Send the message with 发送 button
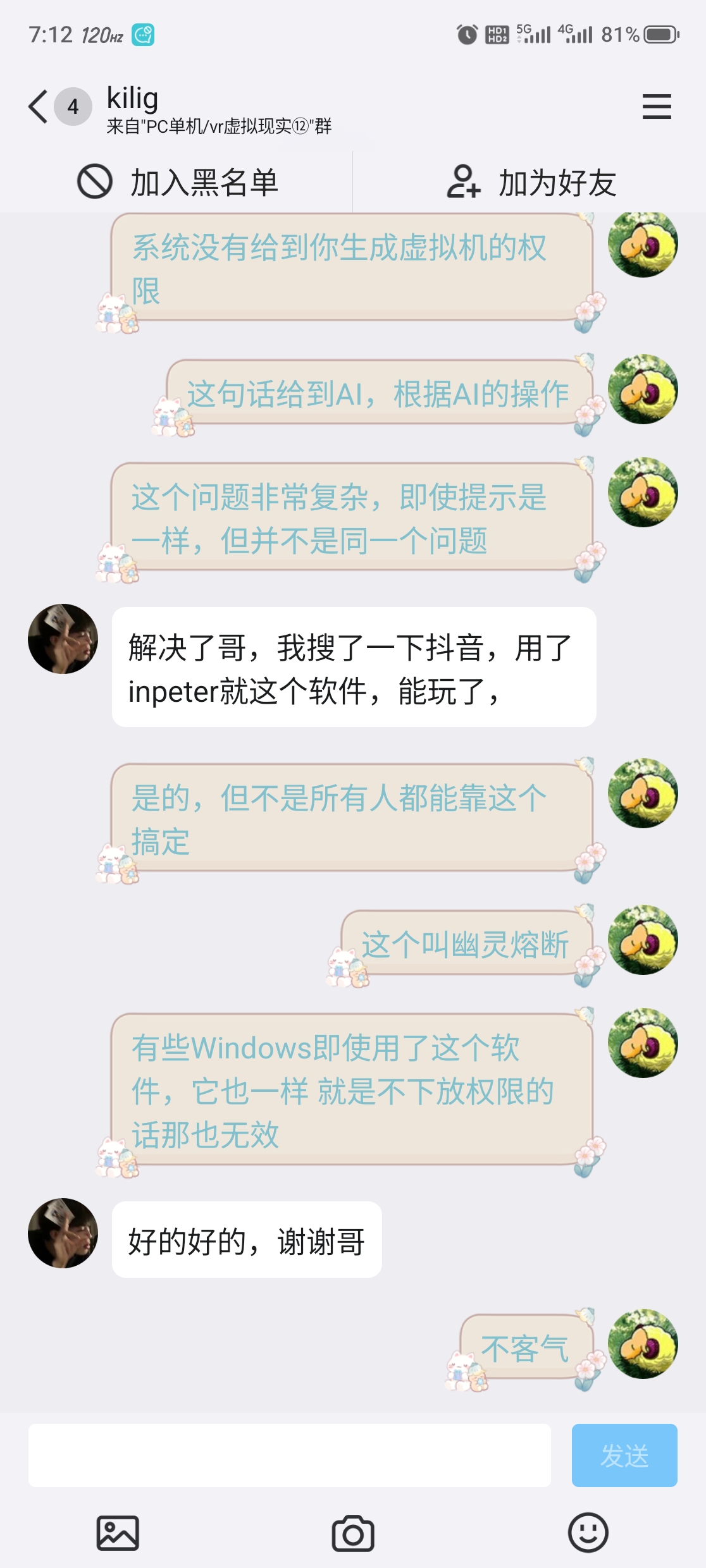The height and width of the screenshot is (1568, 706). tap(624, 1455)
